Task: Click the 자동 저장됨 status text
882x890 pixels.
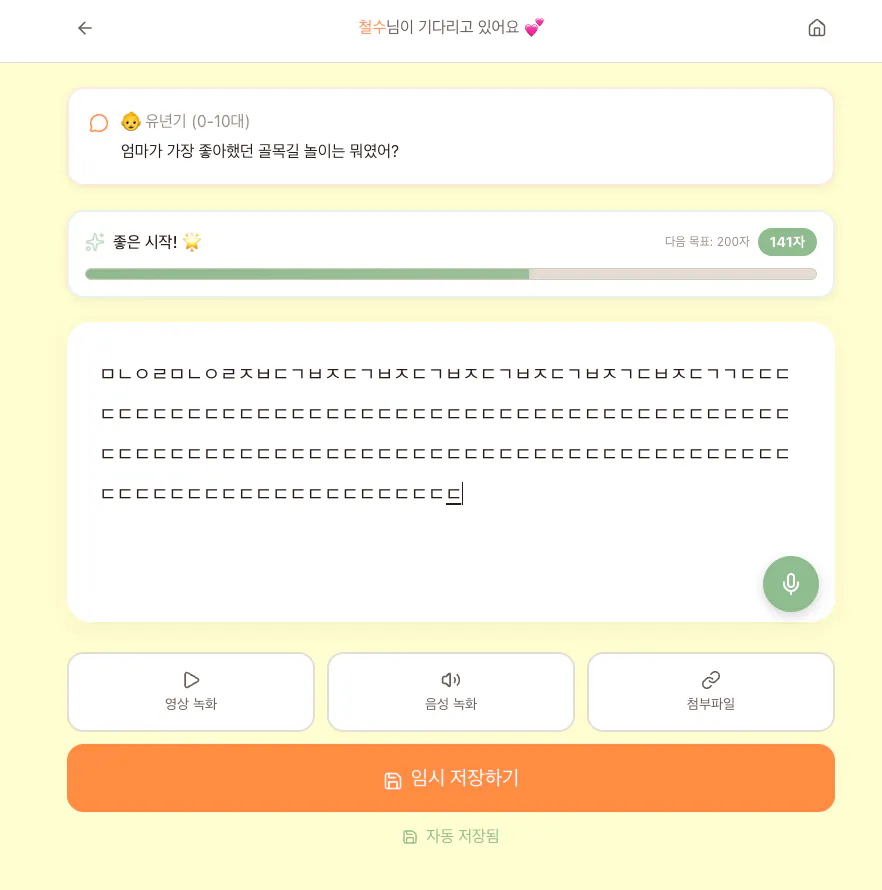Action: pyautogui.click(x=462, y=836)
